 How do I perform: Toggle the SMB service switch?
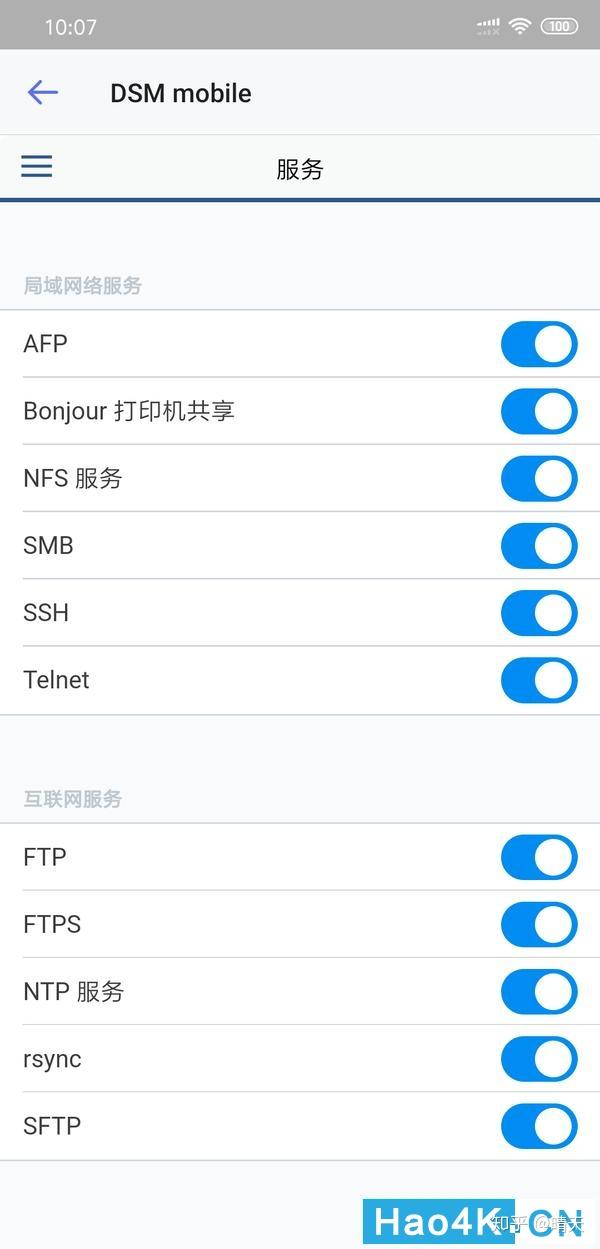coord(539,546)
